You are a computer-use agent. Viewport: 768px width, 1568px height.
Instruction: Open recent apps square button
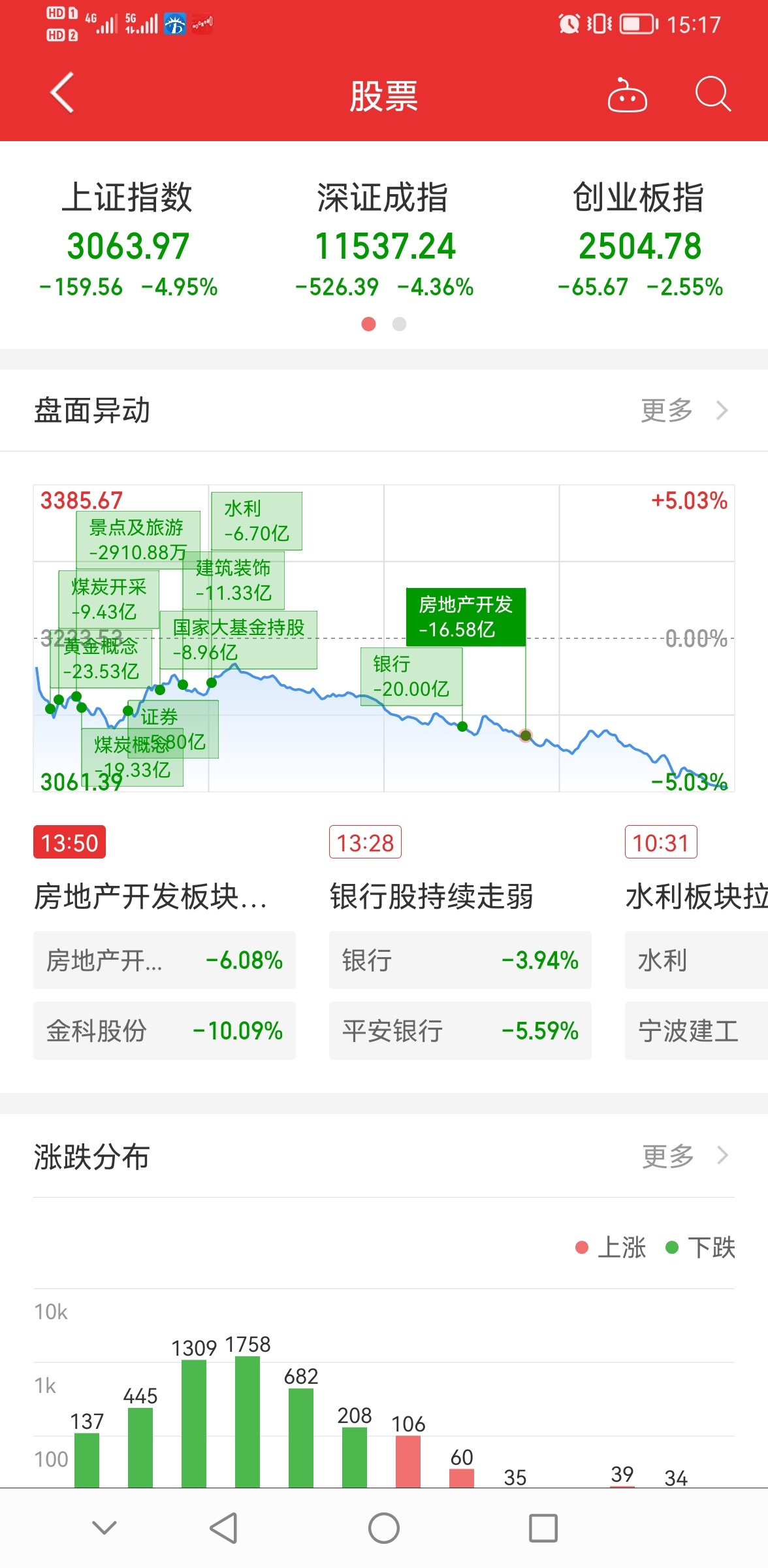[x=543, y=1528]
